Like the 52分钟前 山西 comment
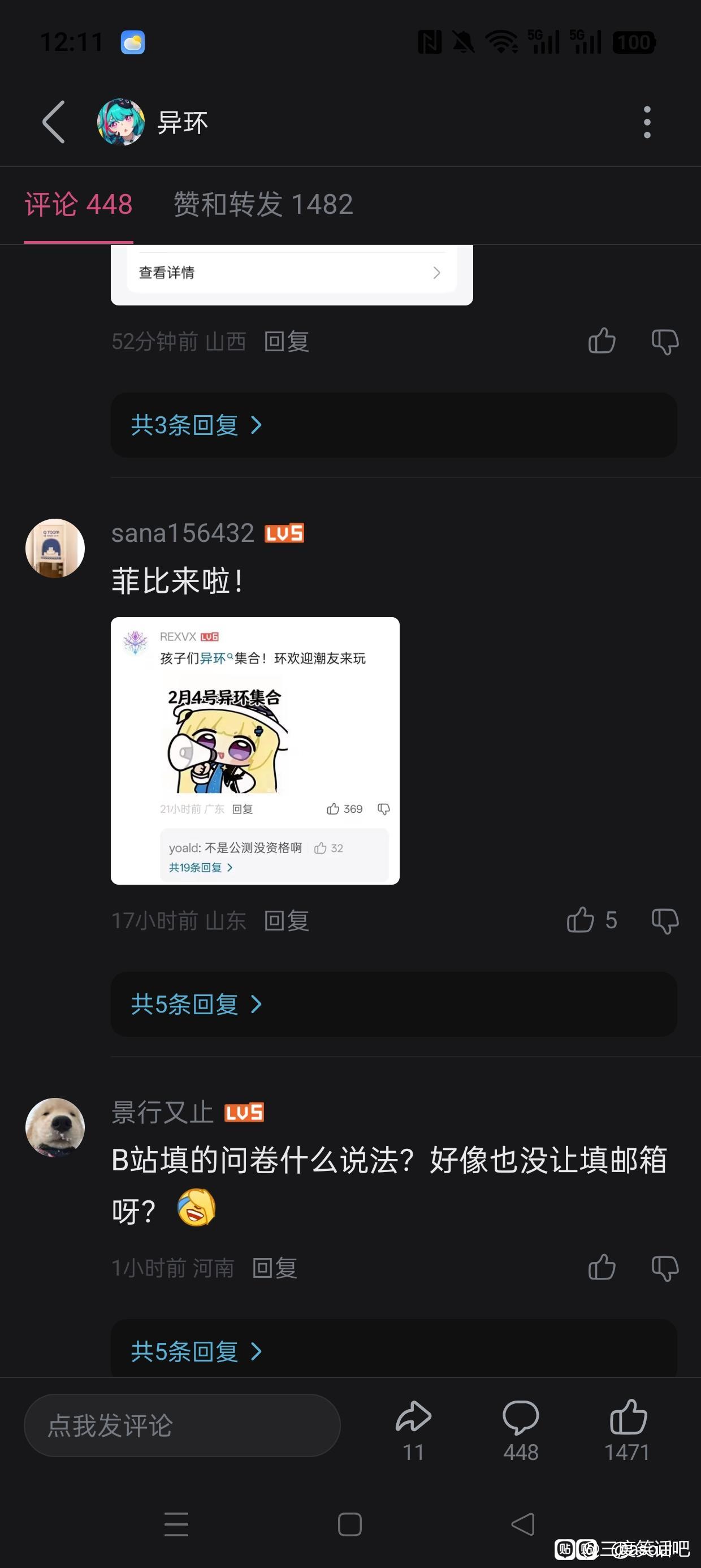Image resolution: width=701 pixels, height=1568 pixels. point(602,342)
